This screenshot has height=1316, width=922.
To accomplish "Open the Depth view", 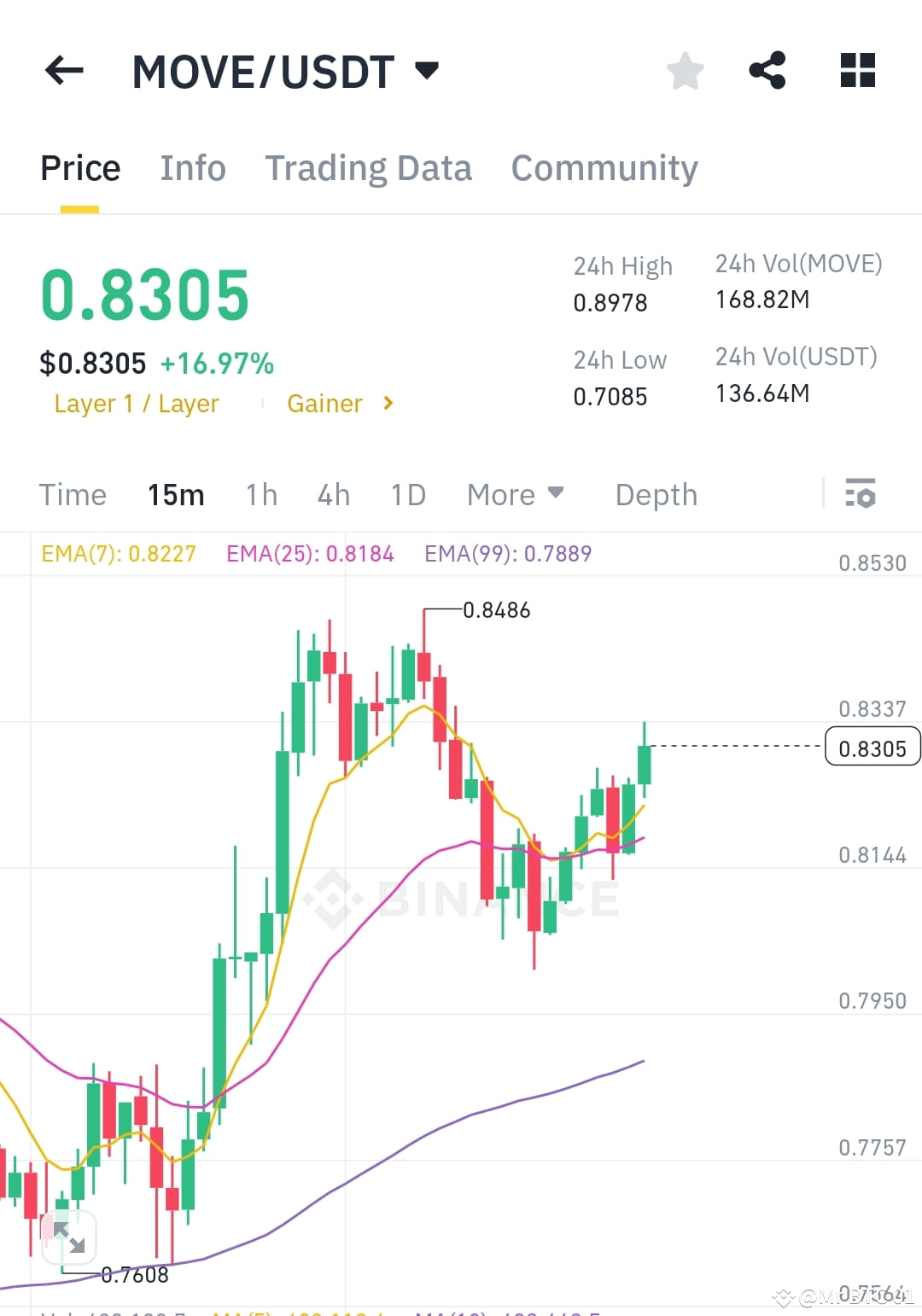I will tap(656, 494).
